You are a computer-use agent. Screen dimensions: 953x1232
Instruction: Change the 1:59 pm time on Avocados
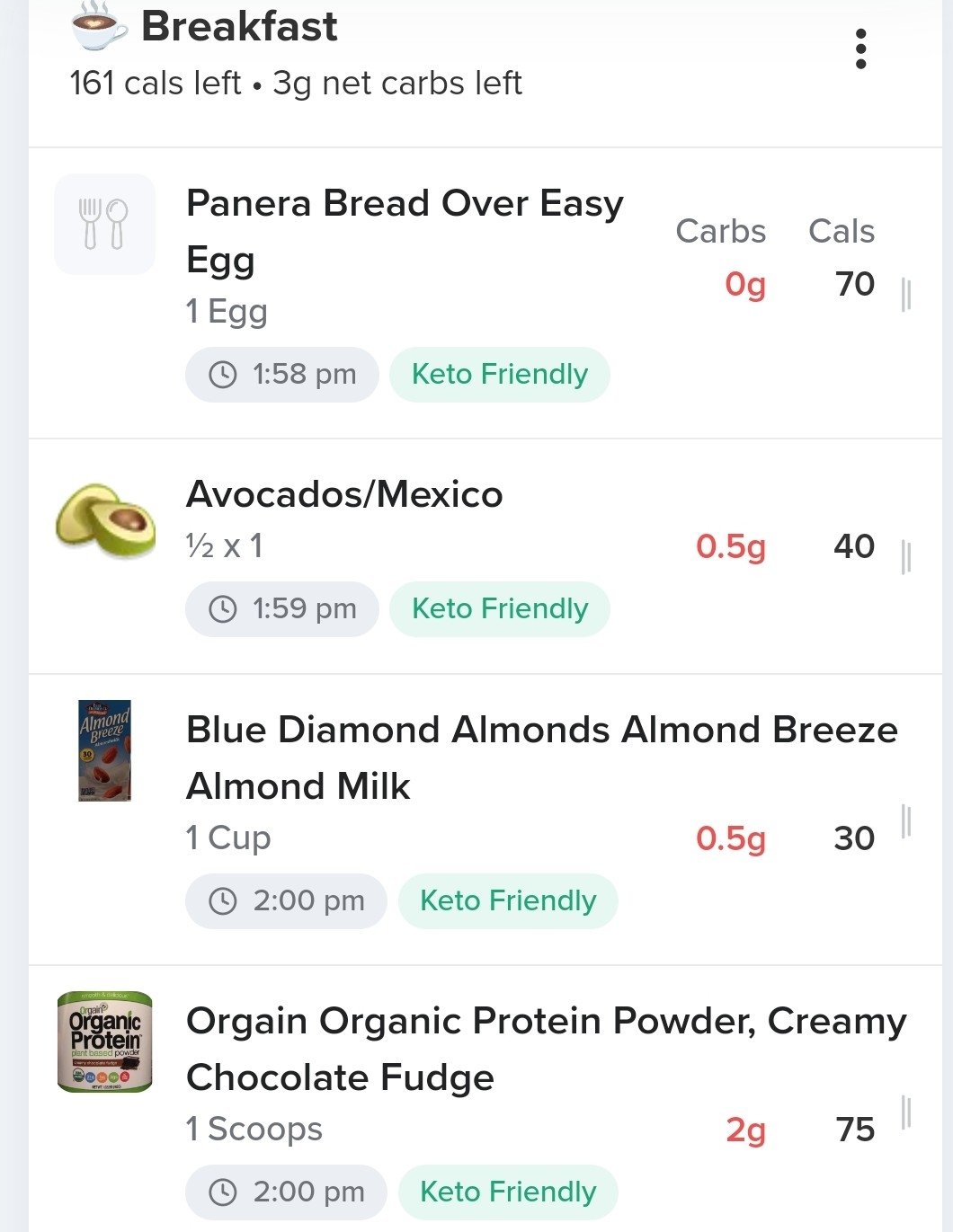point(282,609)
